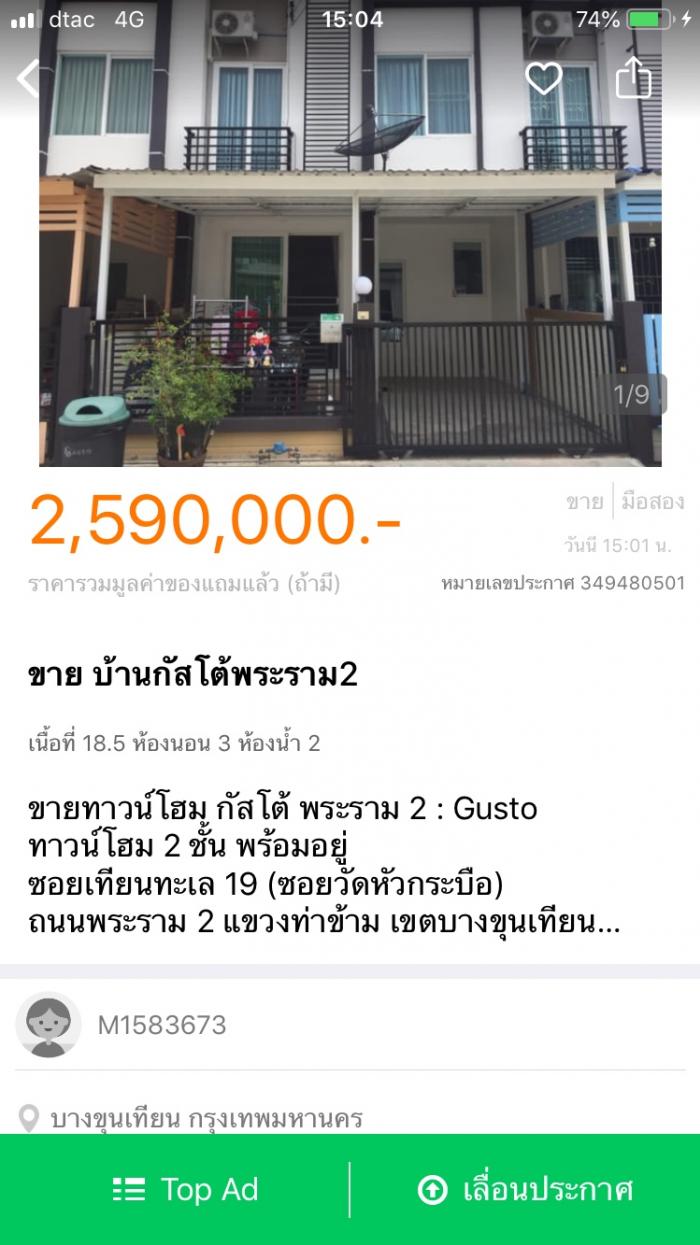Tap the เลื่อนประกาศ button
This screenshot has width=700, height=1245.
click(525, 1189)
